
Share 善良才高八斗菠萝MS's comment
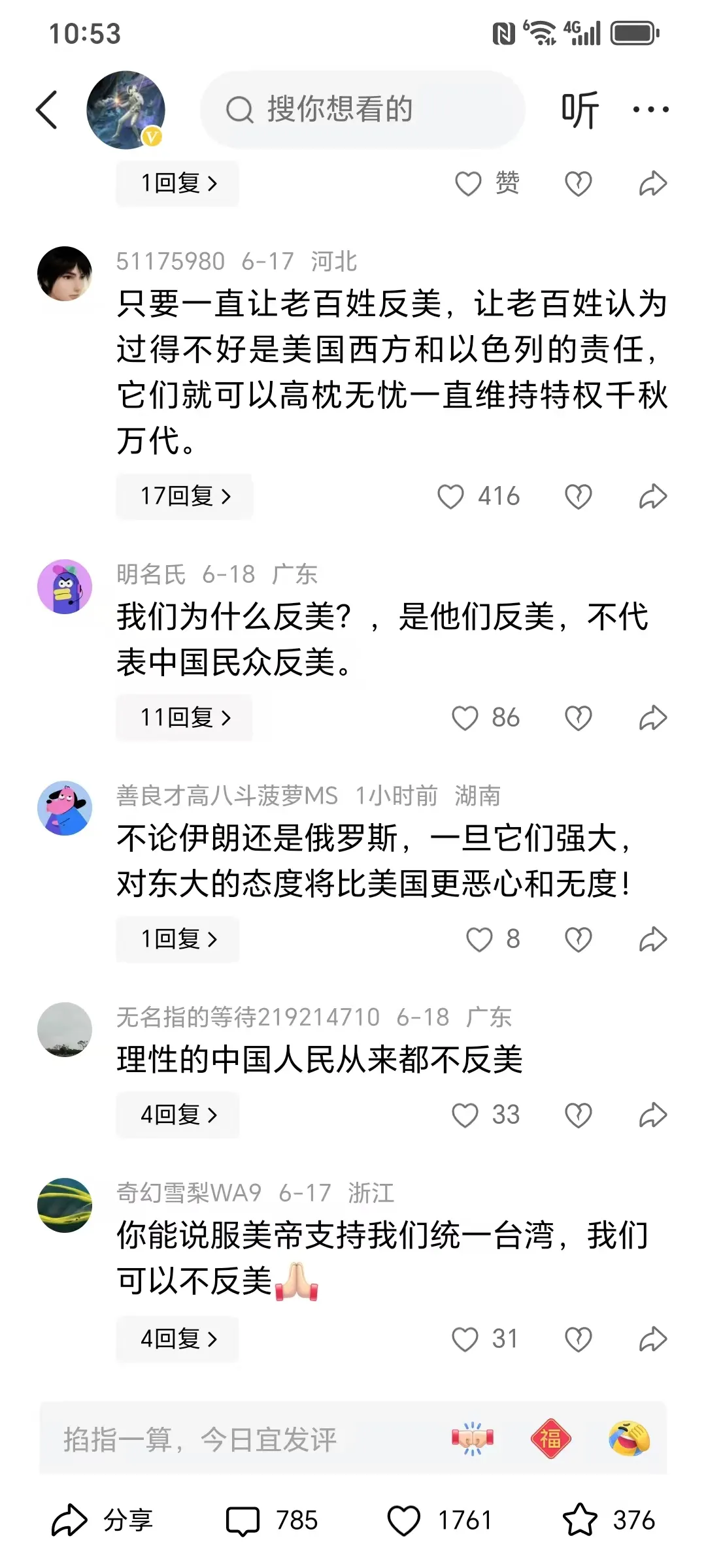(x=652, y=939)
